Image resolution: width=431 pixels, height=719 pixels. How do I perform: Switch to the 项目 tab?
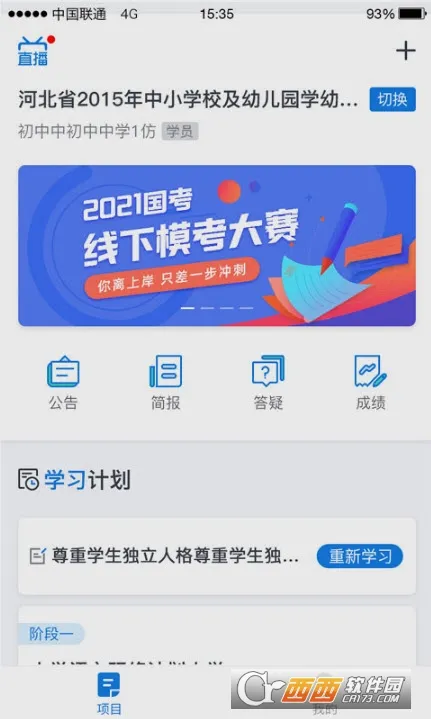pyautogui.click(x=109, y=693)
